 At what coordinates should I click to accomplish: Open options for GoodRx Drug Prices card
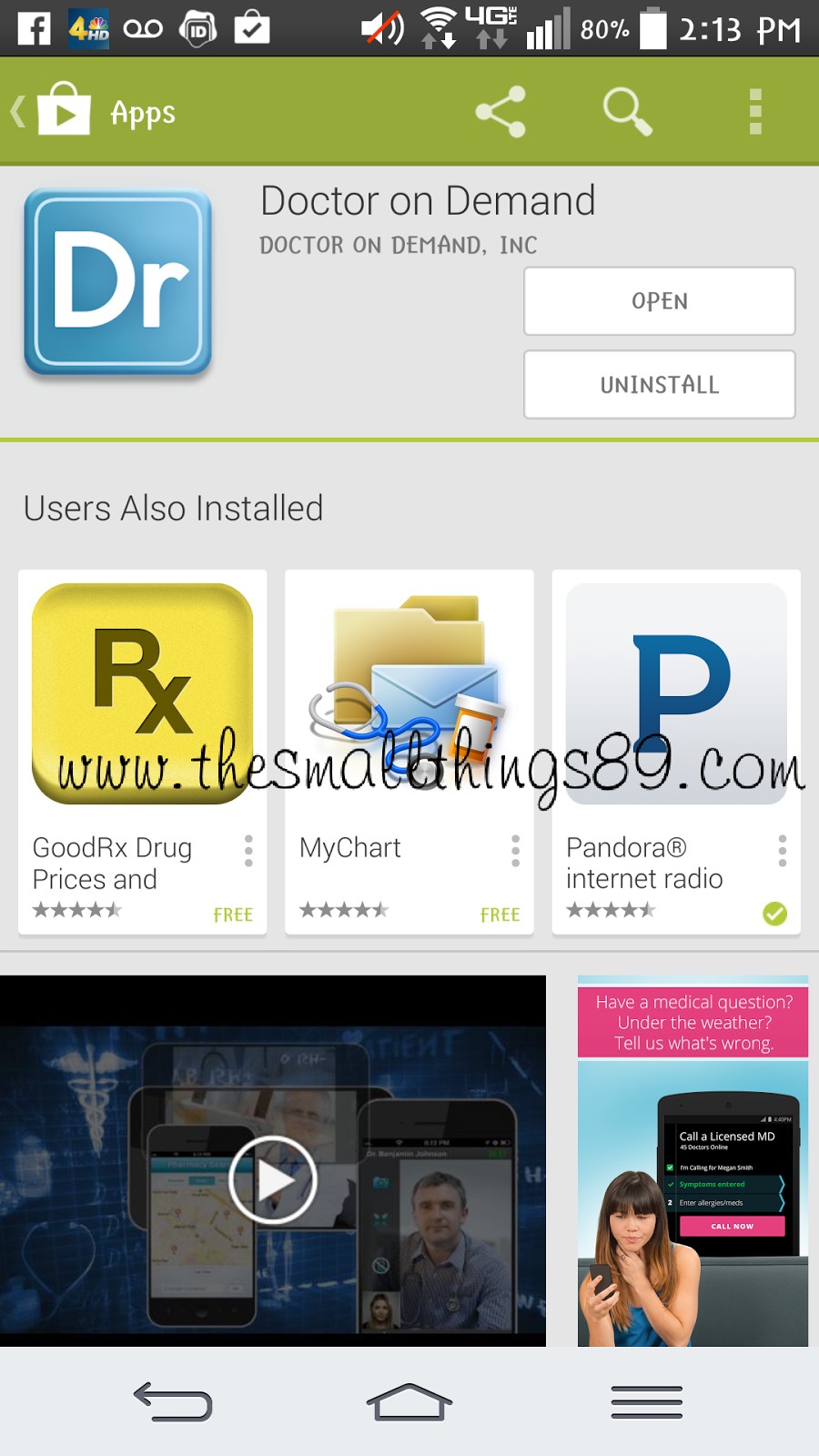coord(248,850)
